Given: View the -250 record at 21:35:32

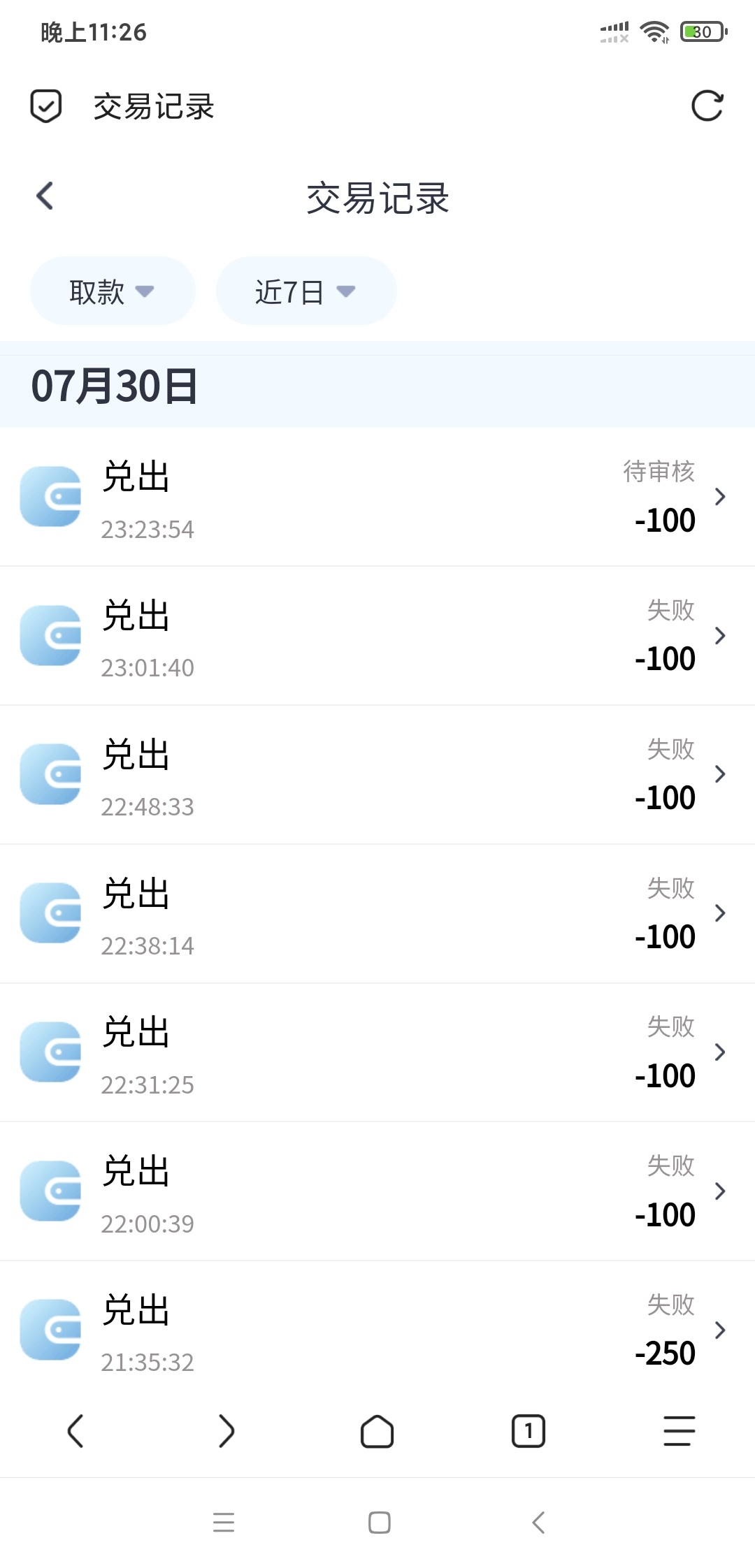Looking at the screenshot, I should pyautogui.click(x=377, y=1330).
